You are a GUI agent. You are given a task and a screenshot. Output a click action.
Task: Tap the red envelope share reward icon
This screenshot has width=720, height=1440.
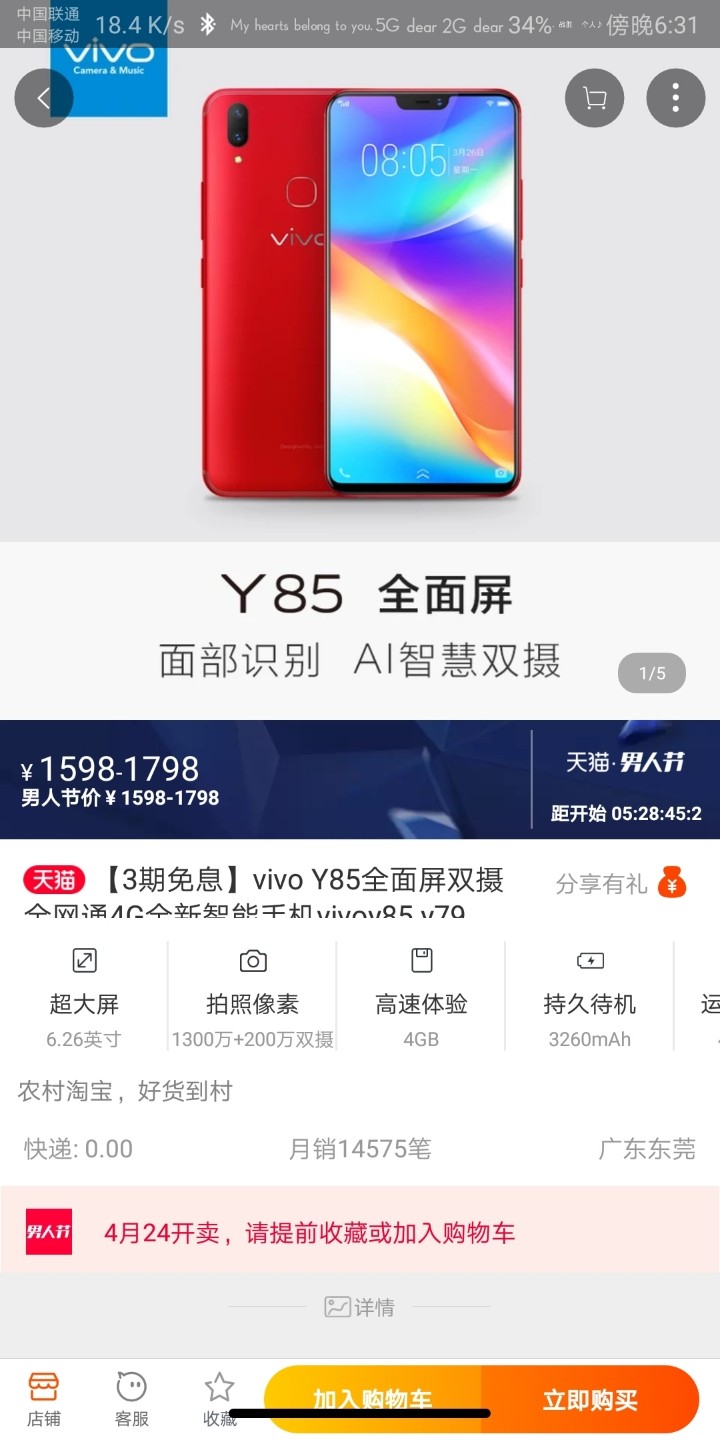(x=673, y=885)
